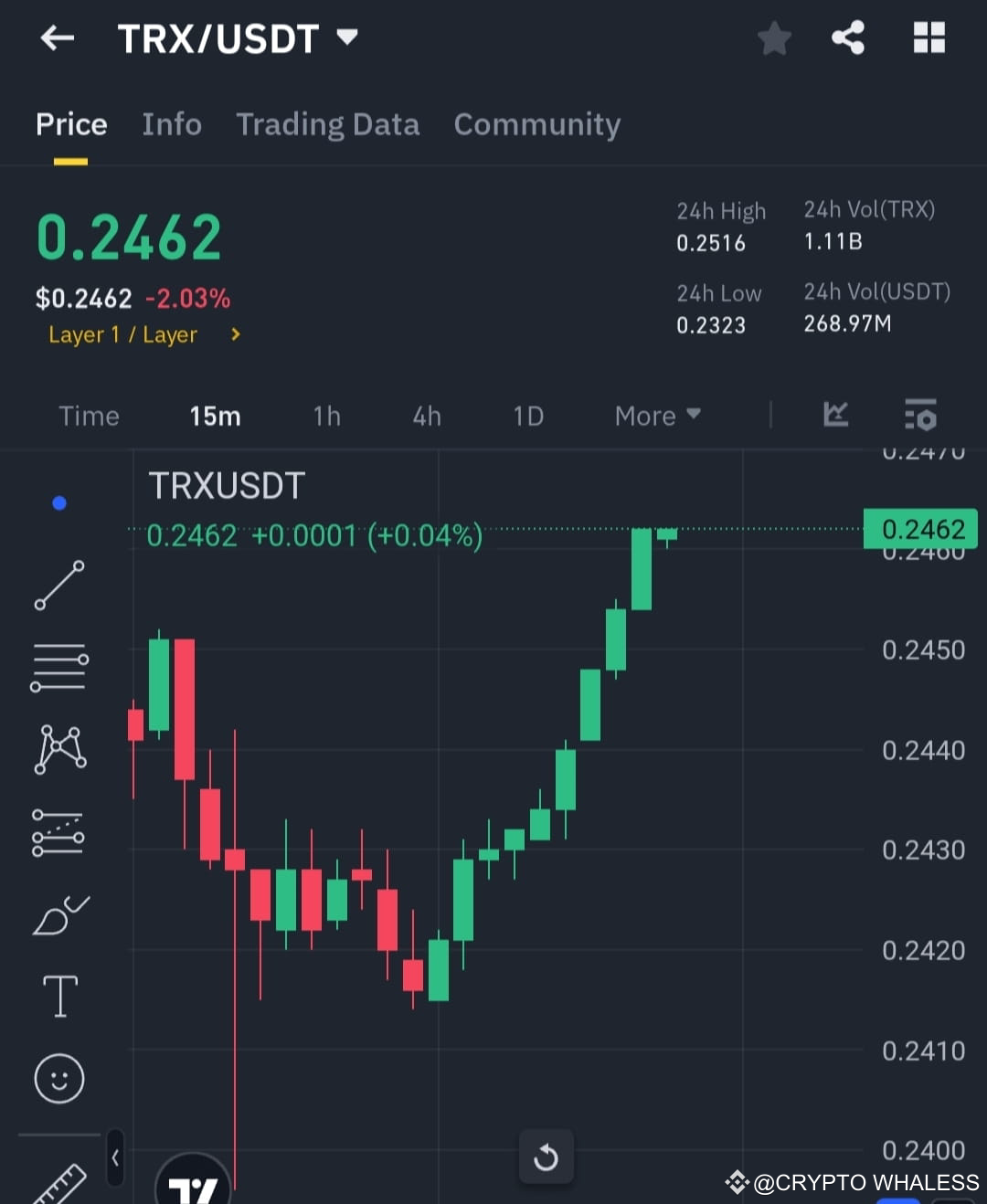Share the TRX/USDT chart
987x1204 pixels.
pyautogui.click(x=848, y=37)
